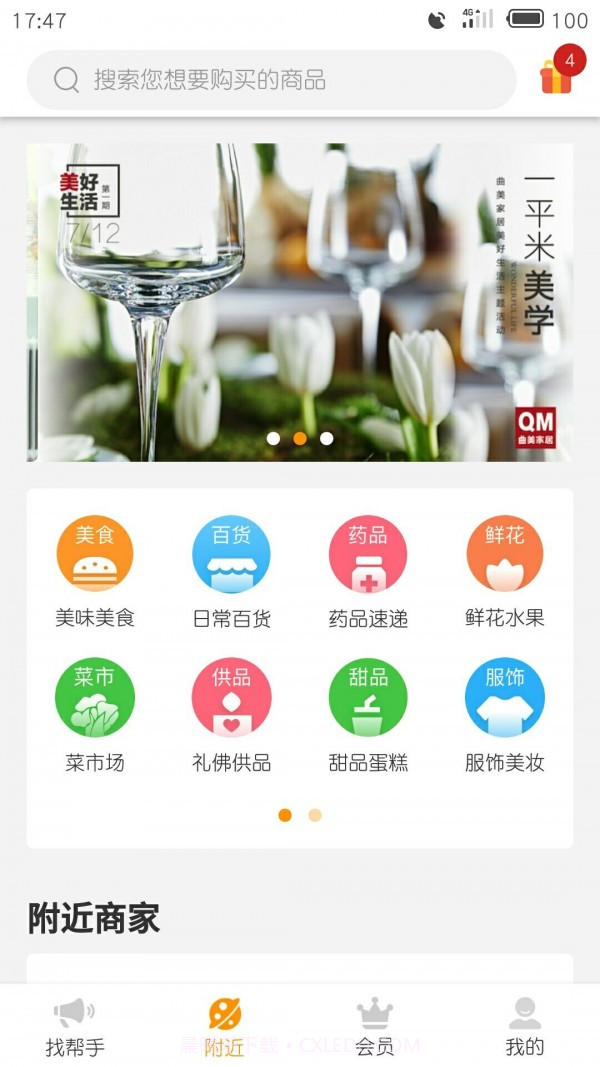Go to the 我的 profile tab
The image size is (600, 1067).
coord(525,1027)
